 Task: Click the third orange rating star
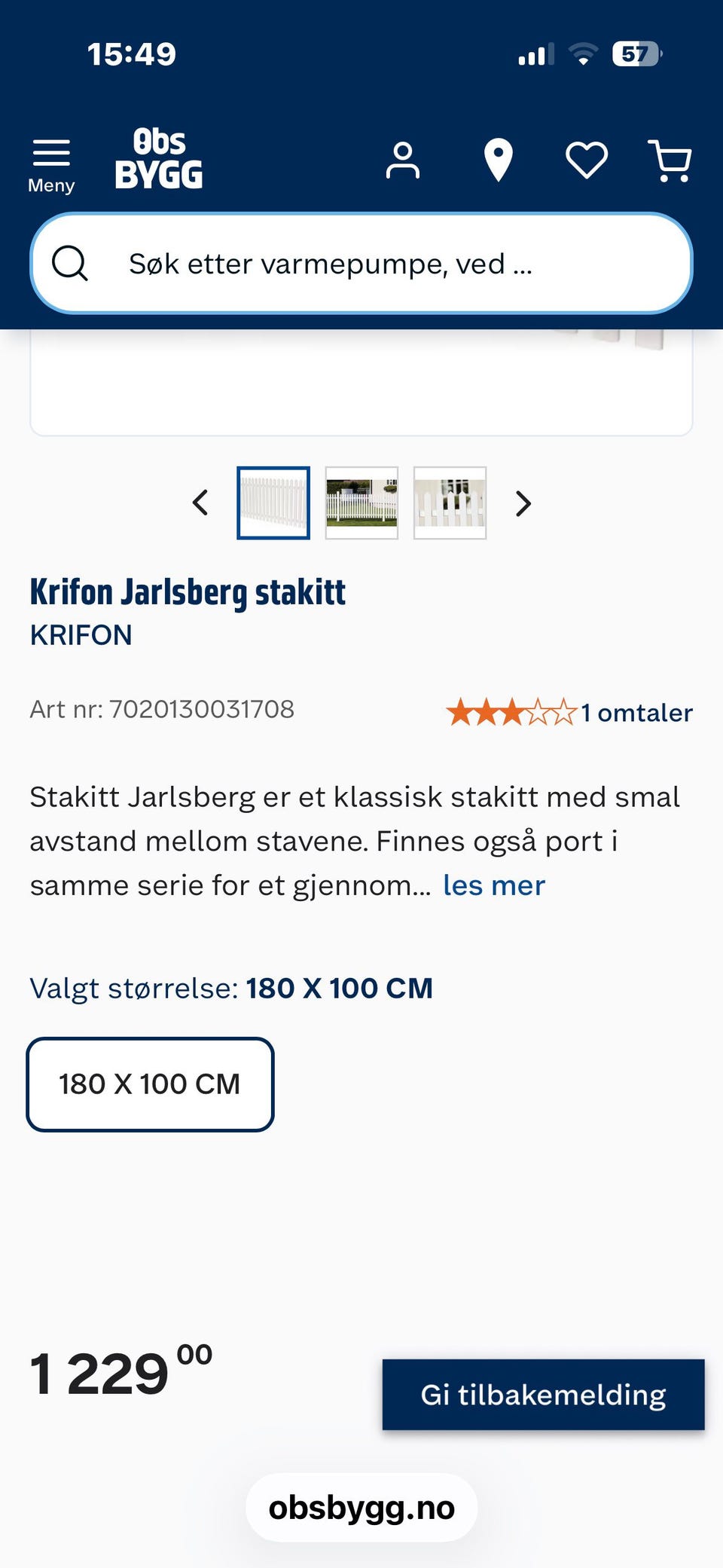(x=512, y=711)
